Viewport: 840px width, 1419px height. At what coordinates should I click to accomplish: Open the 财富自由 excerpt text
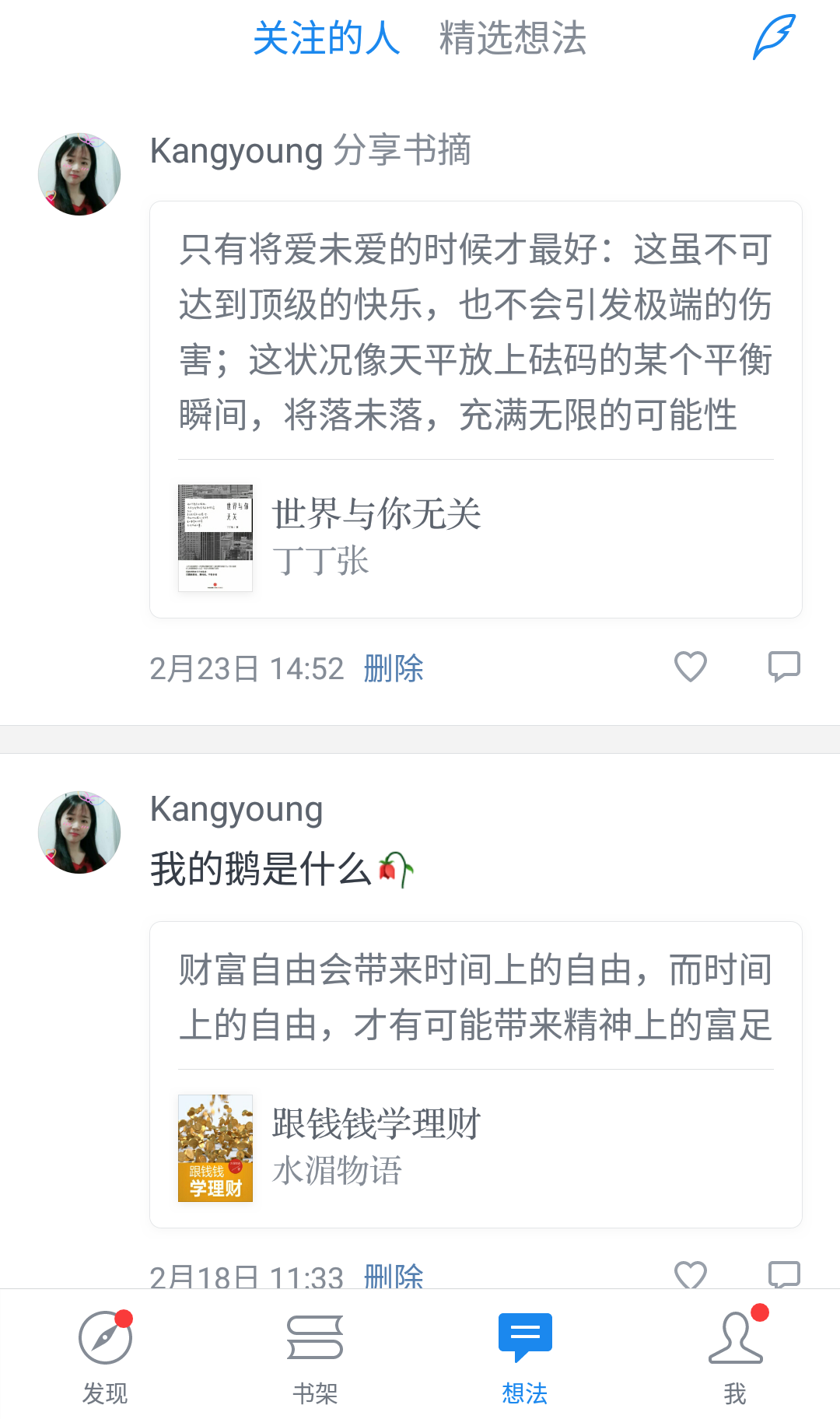pyautogui.click(x=476, y=997)
